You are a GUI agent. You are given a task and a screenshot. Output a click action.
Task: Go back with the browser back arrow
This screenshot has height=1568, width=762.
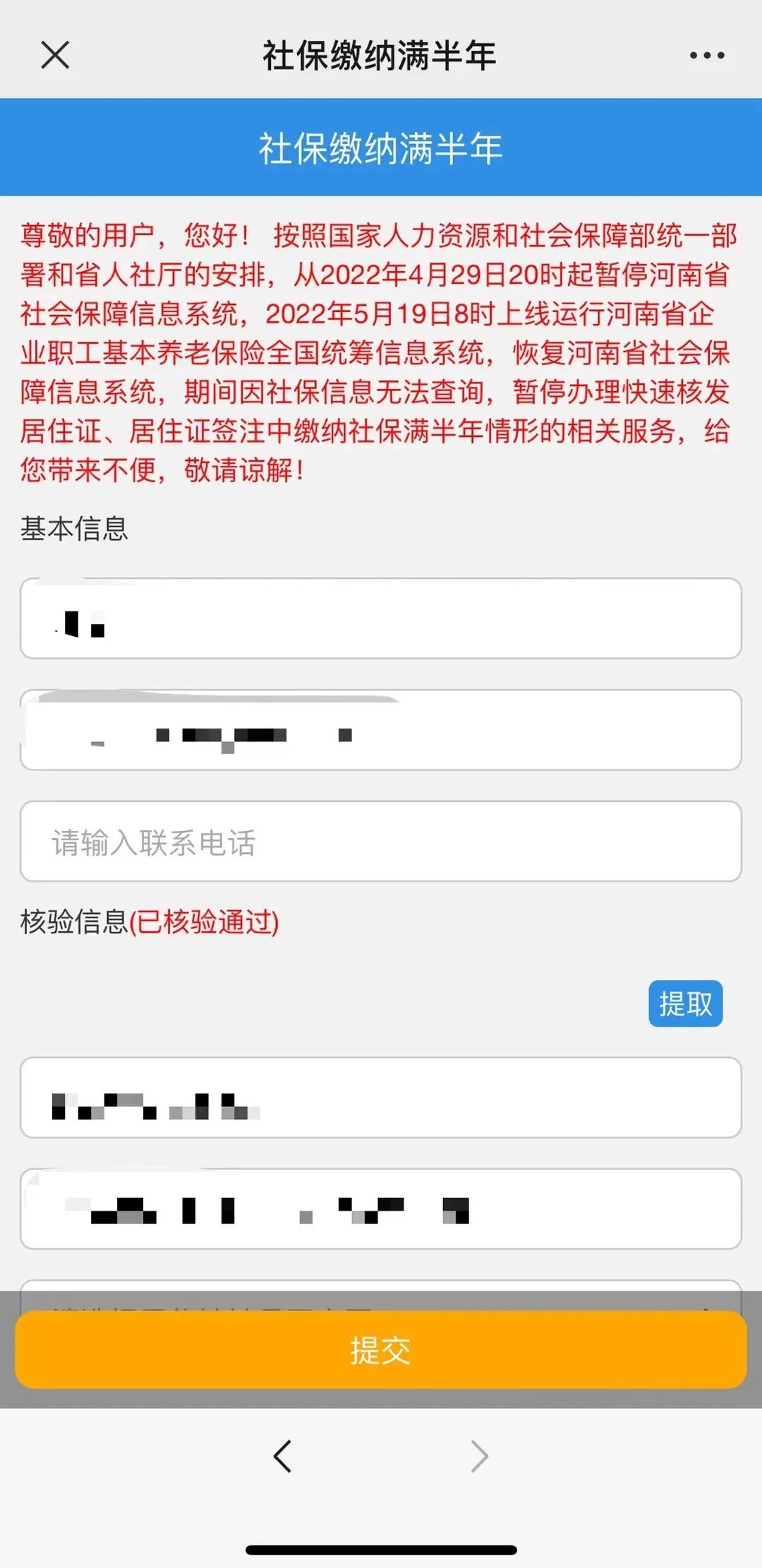(x=282, y=1456)
